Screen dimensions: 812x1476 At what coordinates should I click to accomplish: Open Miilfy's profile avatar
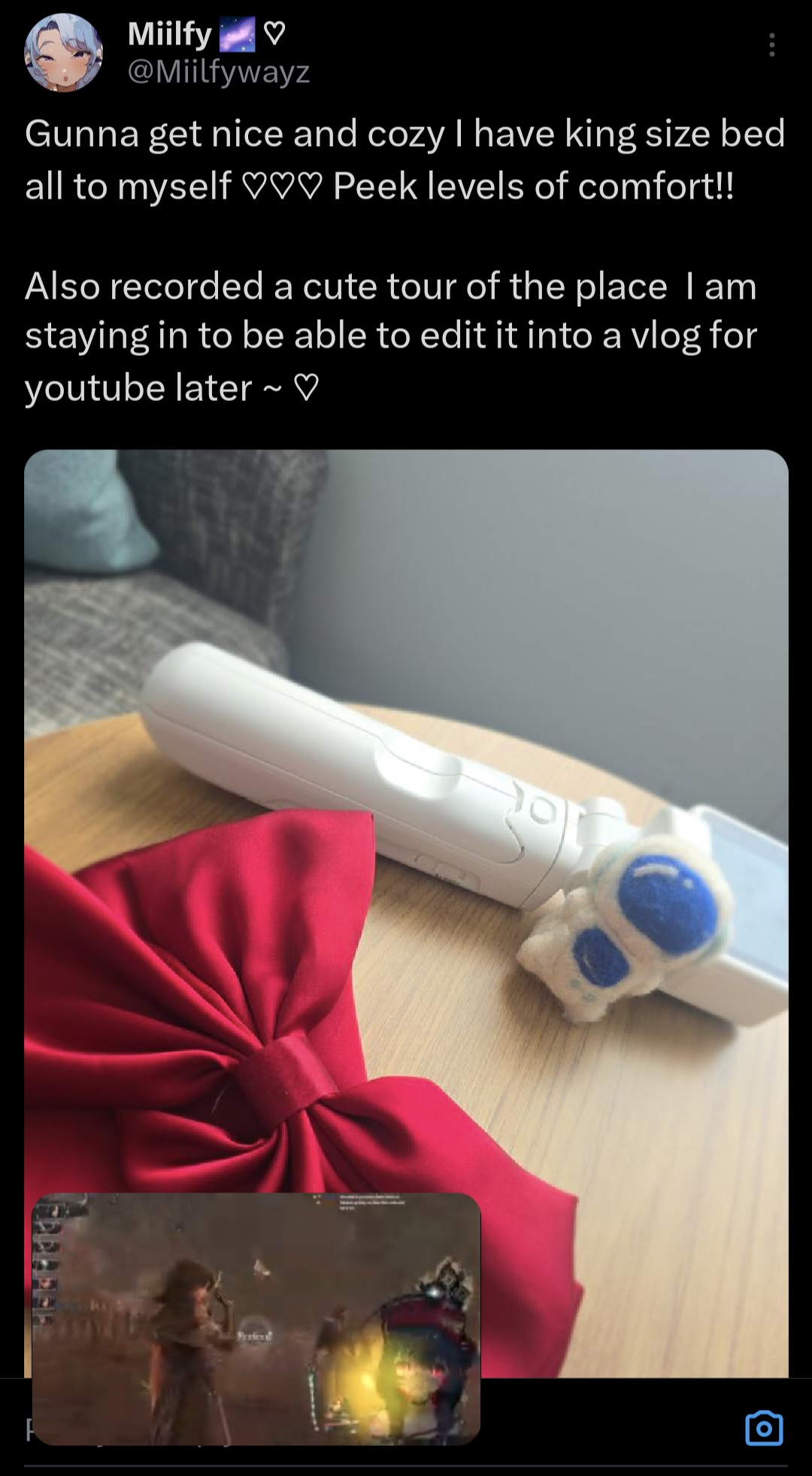pos(63,53)
